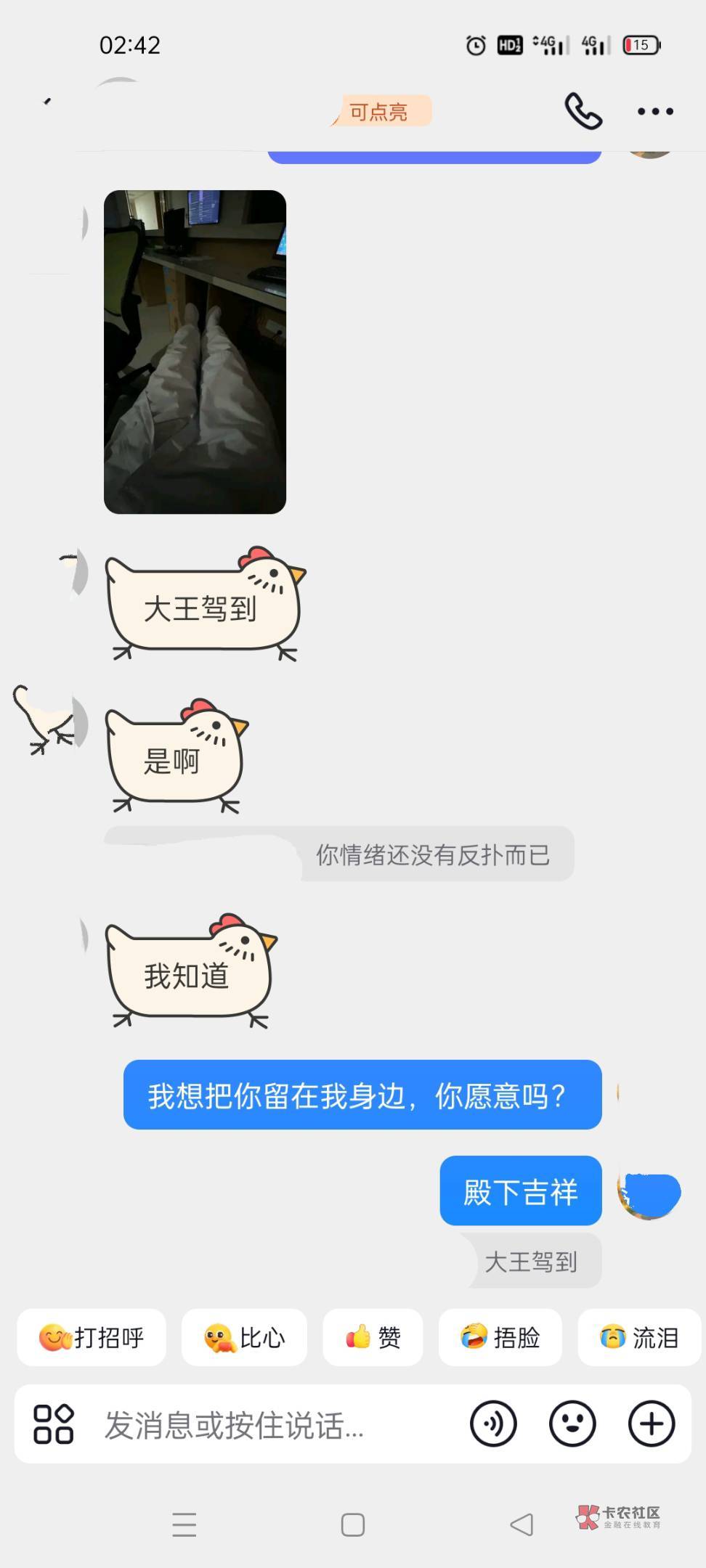Viewport: 706px width, 1568px height.
Task: Send the 比心 quick reaction
Action: click(x=244, y=1337)
